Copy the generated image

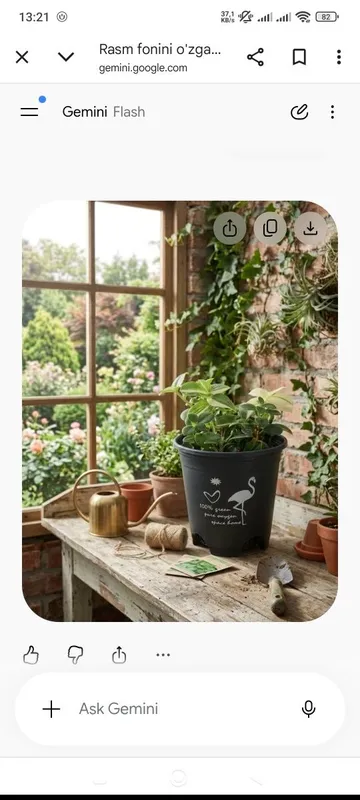coord(270,228)
